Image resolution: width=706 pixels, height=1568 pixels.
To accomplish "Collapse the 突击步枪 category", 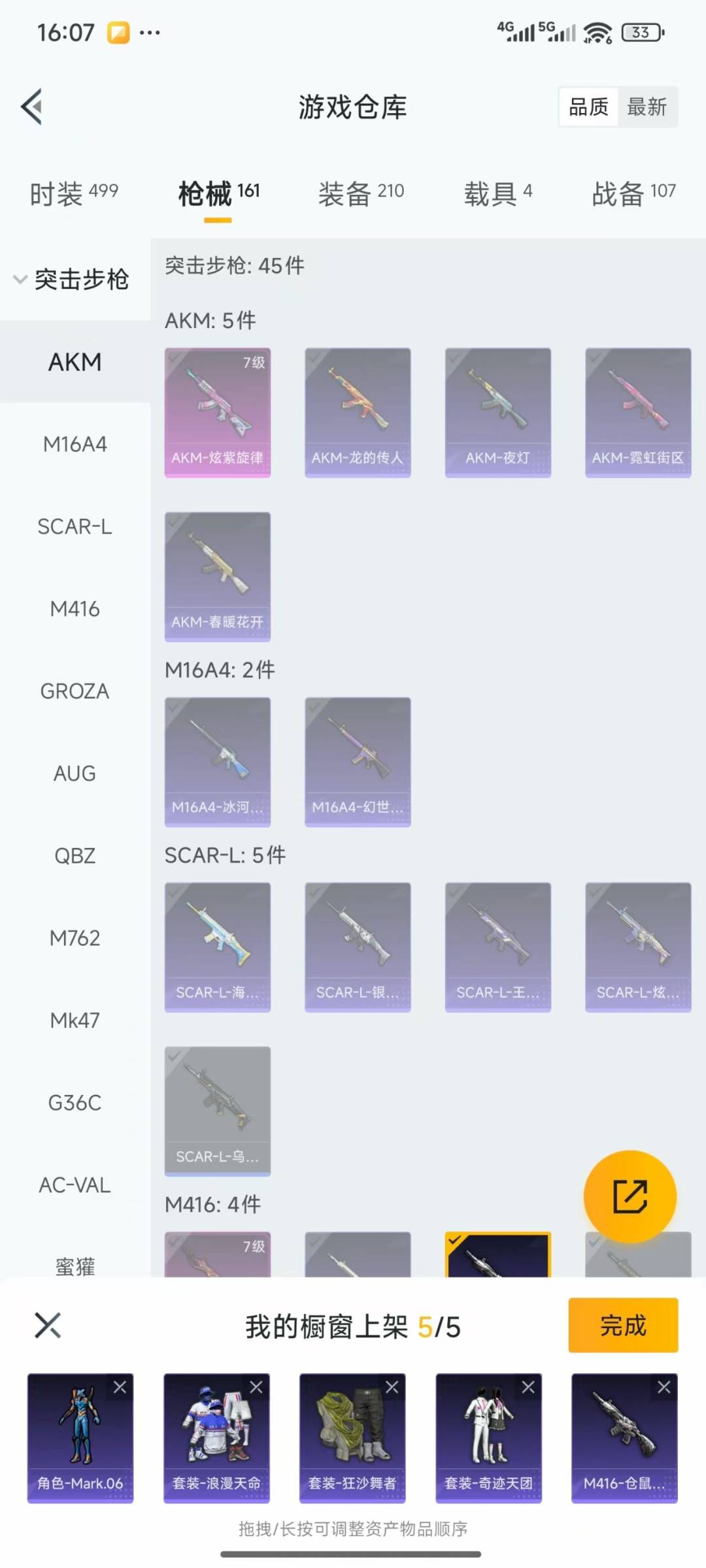I will (72, 280).
